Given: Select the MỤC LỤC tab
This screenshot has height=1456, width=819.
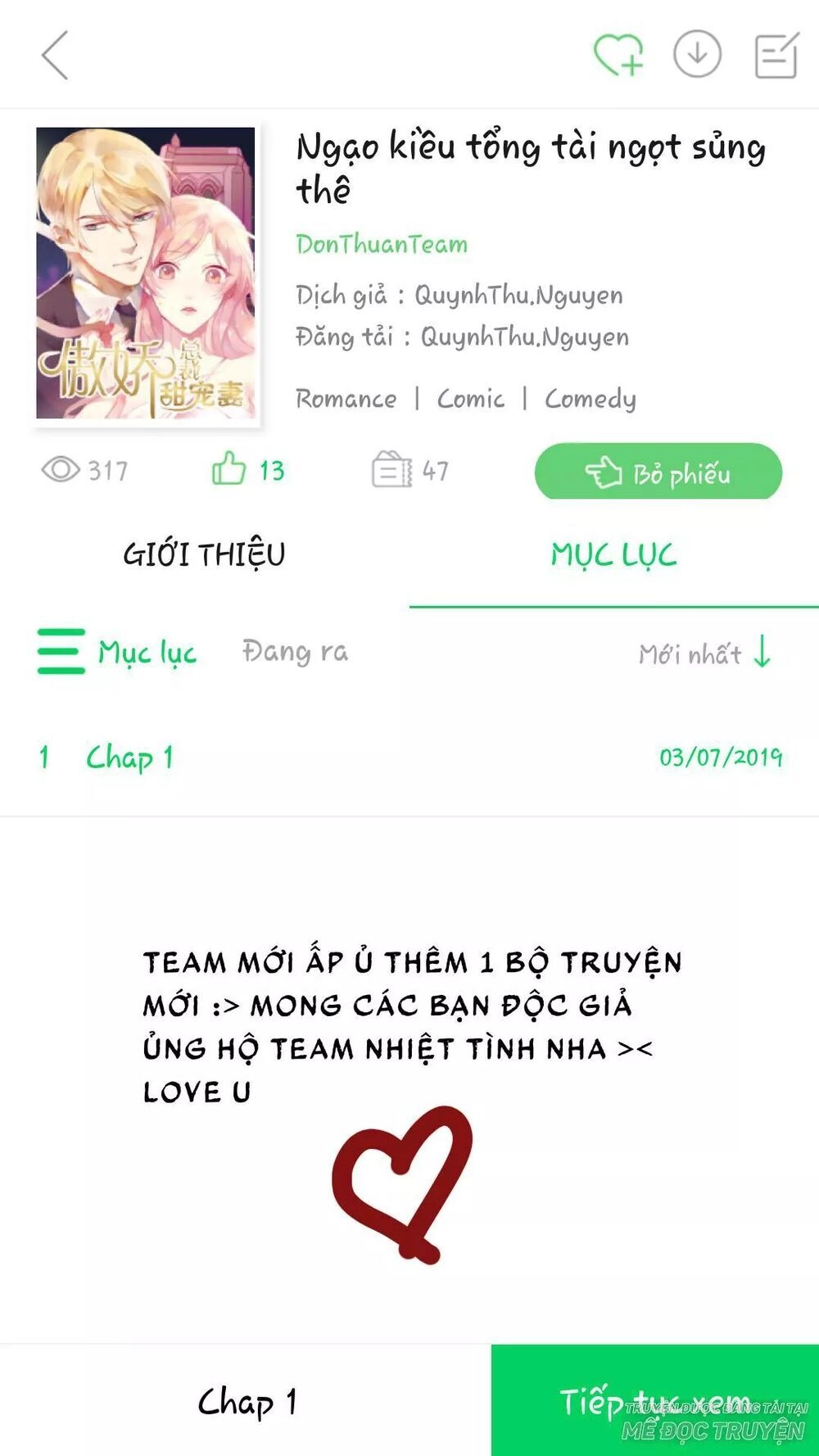Looking at the screenshot, I should pos(613,554).
